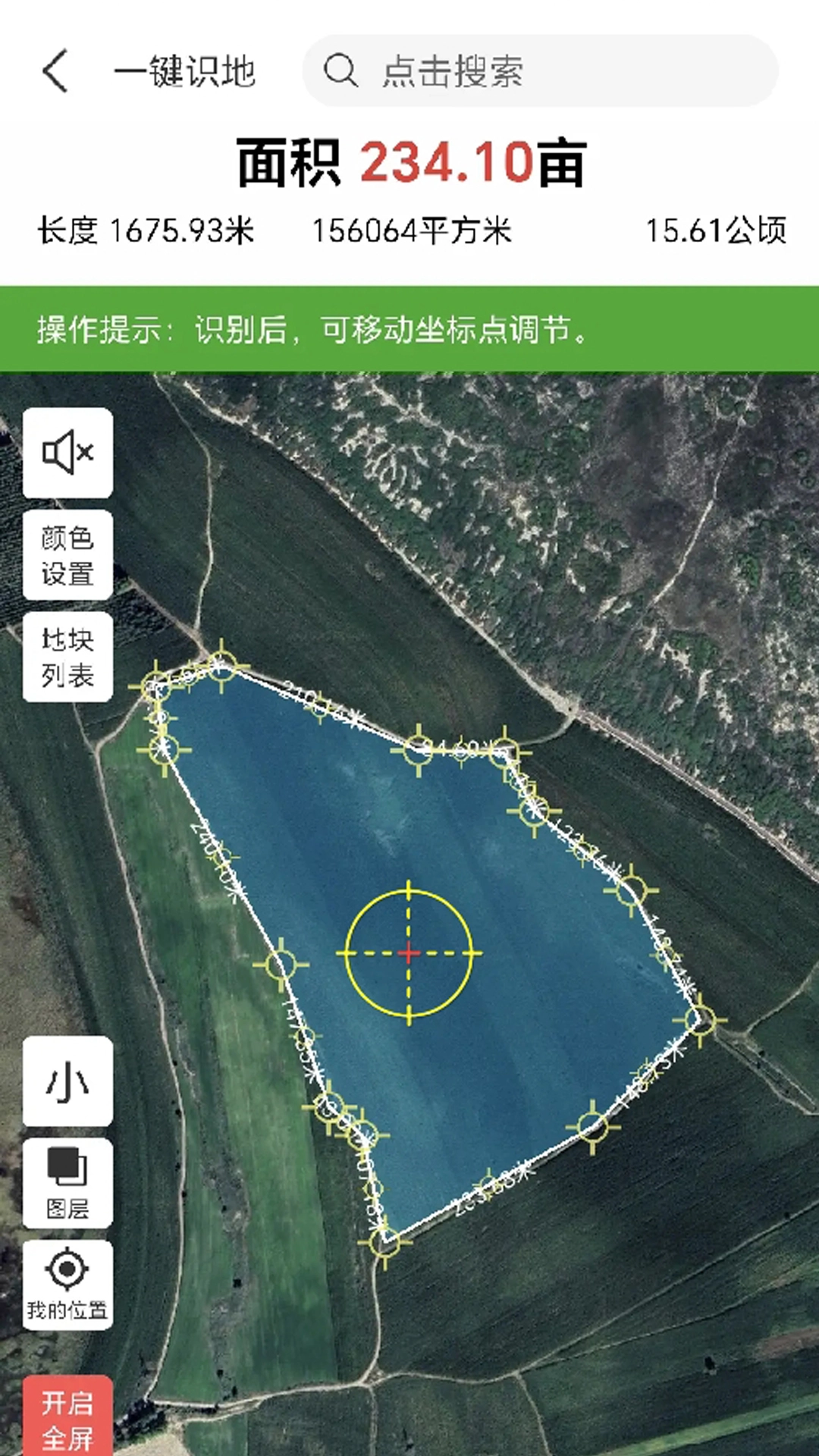
Task: Tap the 小 font size control
Action: pos(67,1083)
